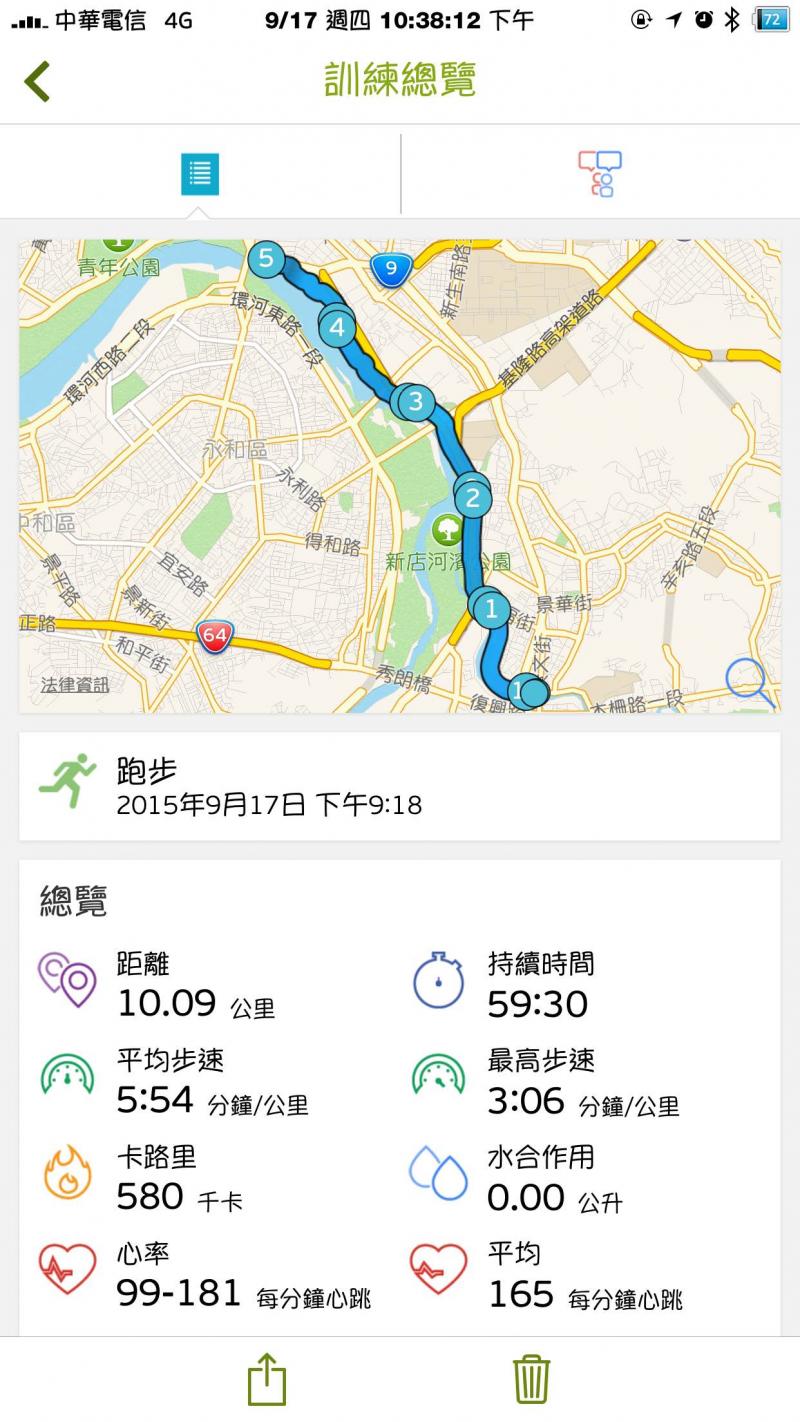800x1422 pixels.
Task: Switch to the social comments tab
Action: point(600,174)
